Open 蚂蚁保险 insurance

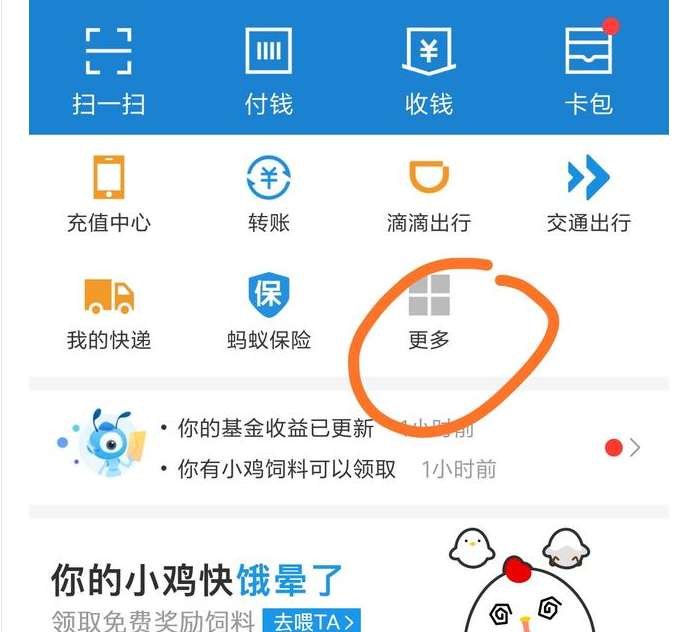point(268,311)
